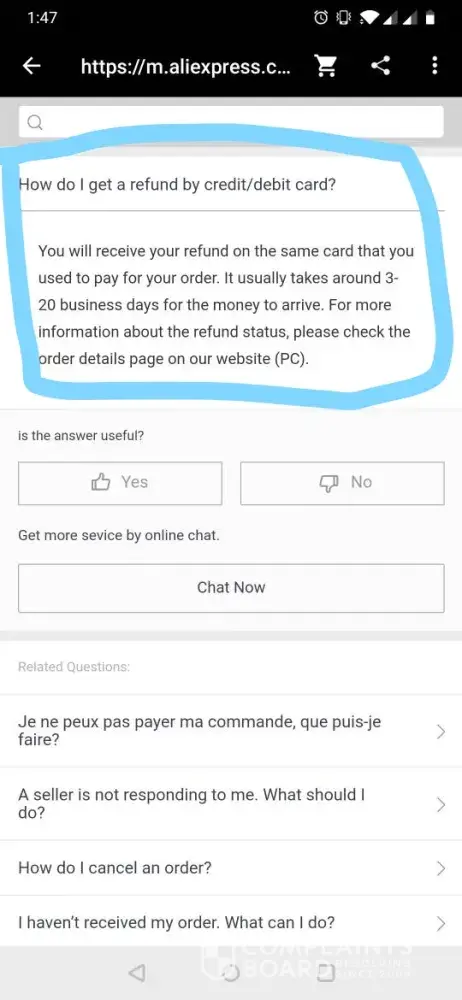Image resolution: width=462 pixels, height=1000 pixels.
Task: Go back using the top-left arrow
Action: [x=31, y=66]
